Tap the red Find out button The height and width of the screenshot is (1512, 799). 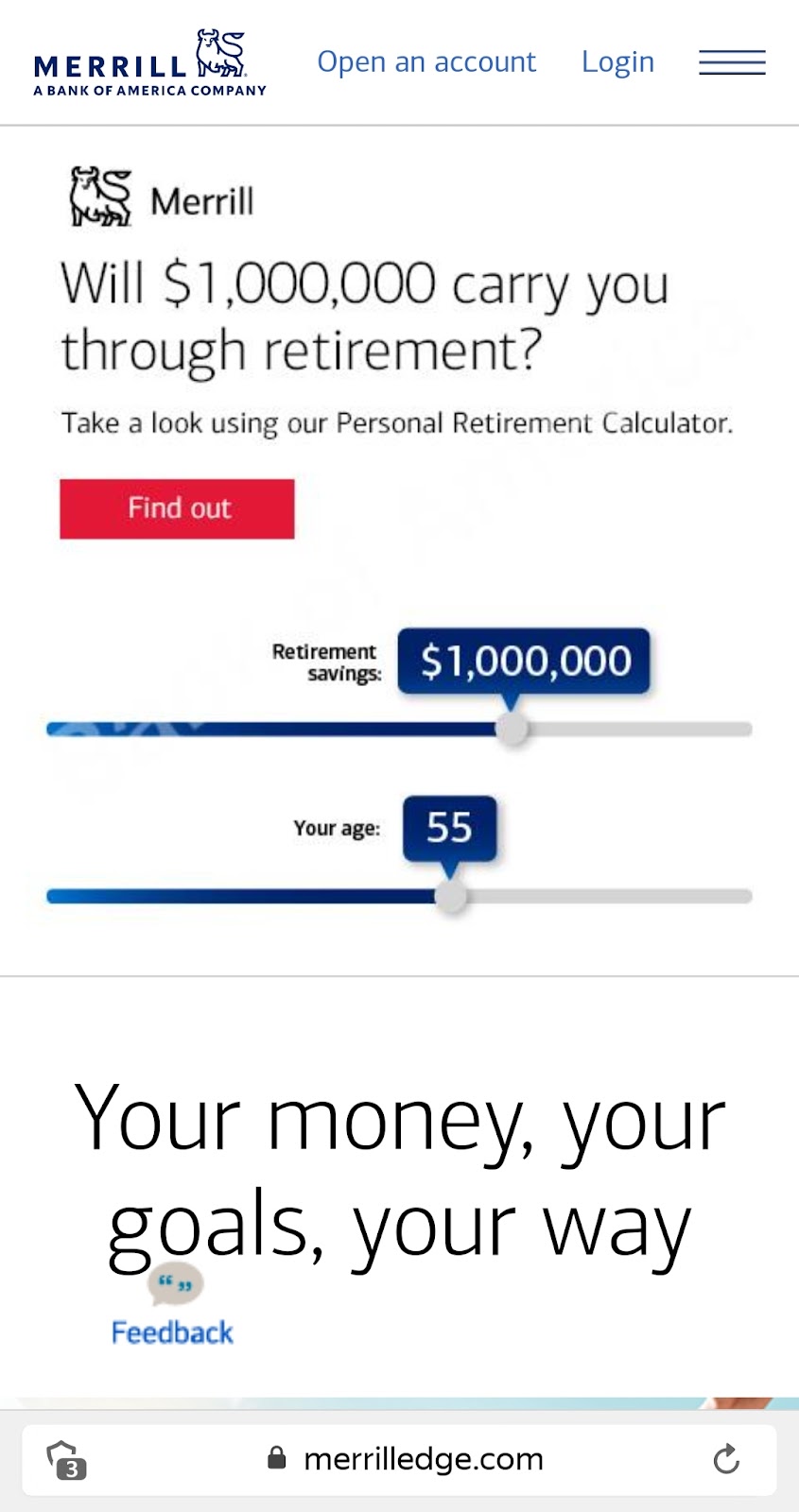point(177,508)
